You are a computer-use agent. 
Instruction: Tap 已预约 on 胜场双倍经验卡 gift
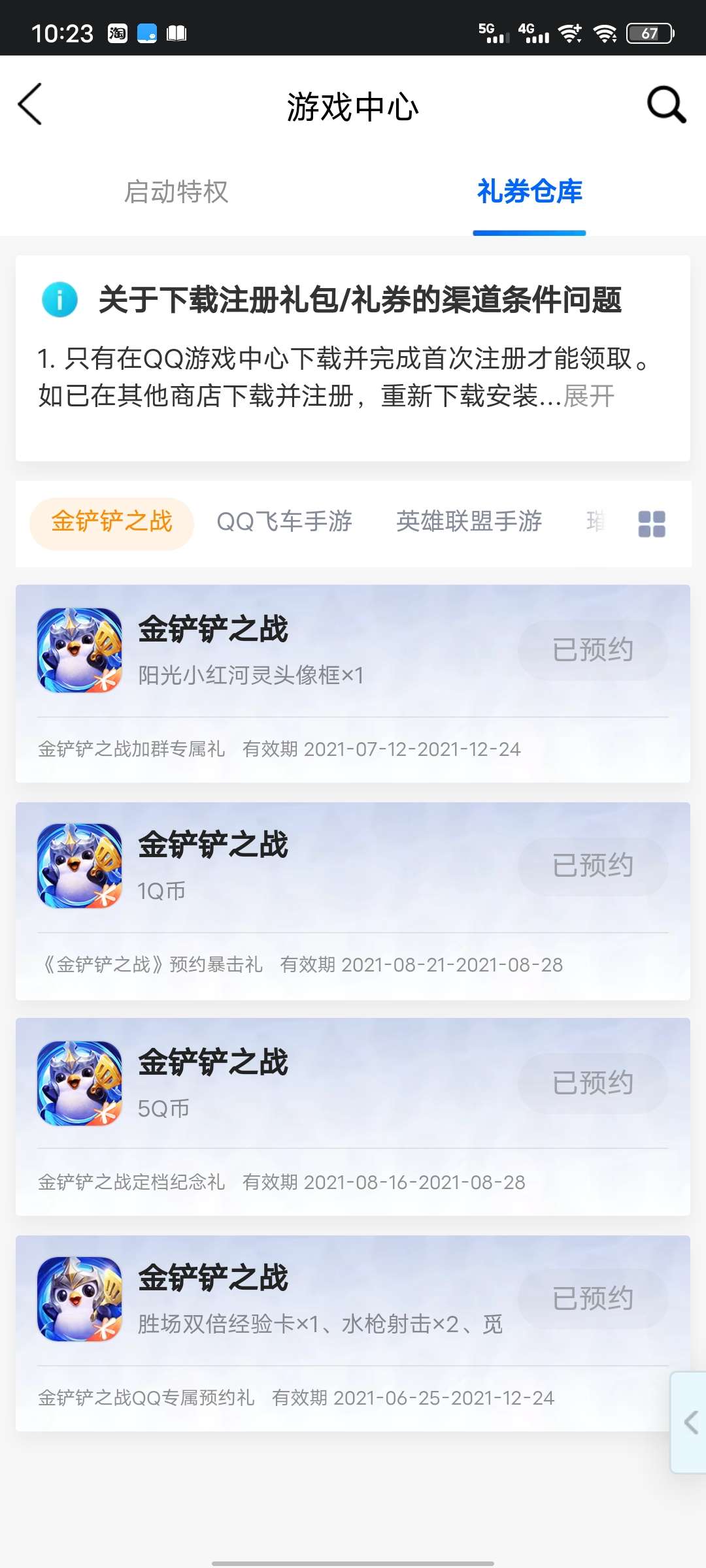[592, 1299]
